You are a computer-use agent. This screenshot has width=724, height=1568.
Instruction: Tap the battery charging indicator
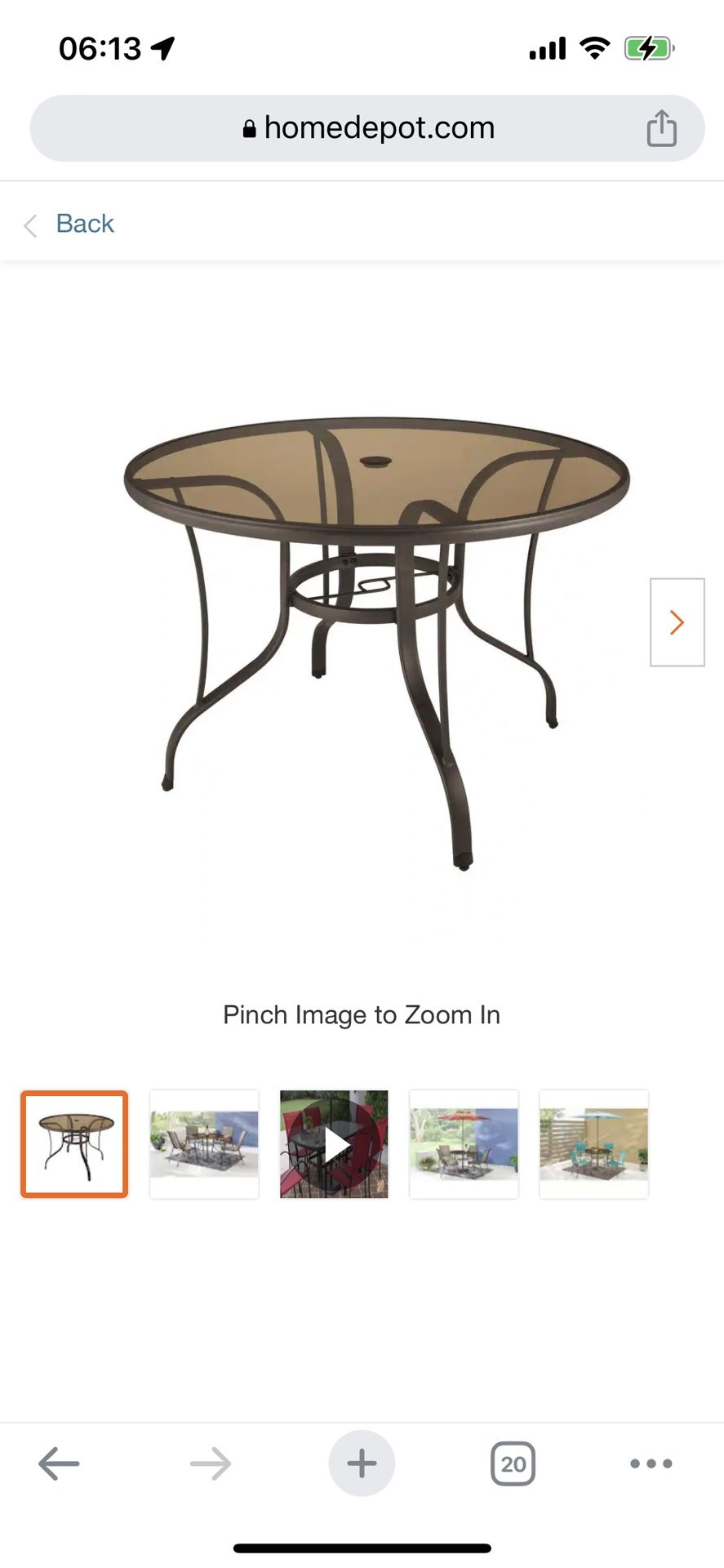(647, 47)
